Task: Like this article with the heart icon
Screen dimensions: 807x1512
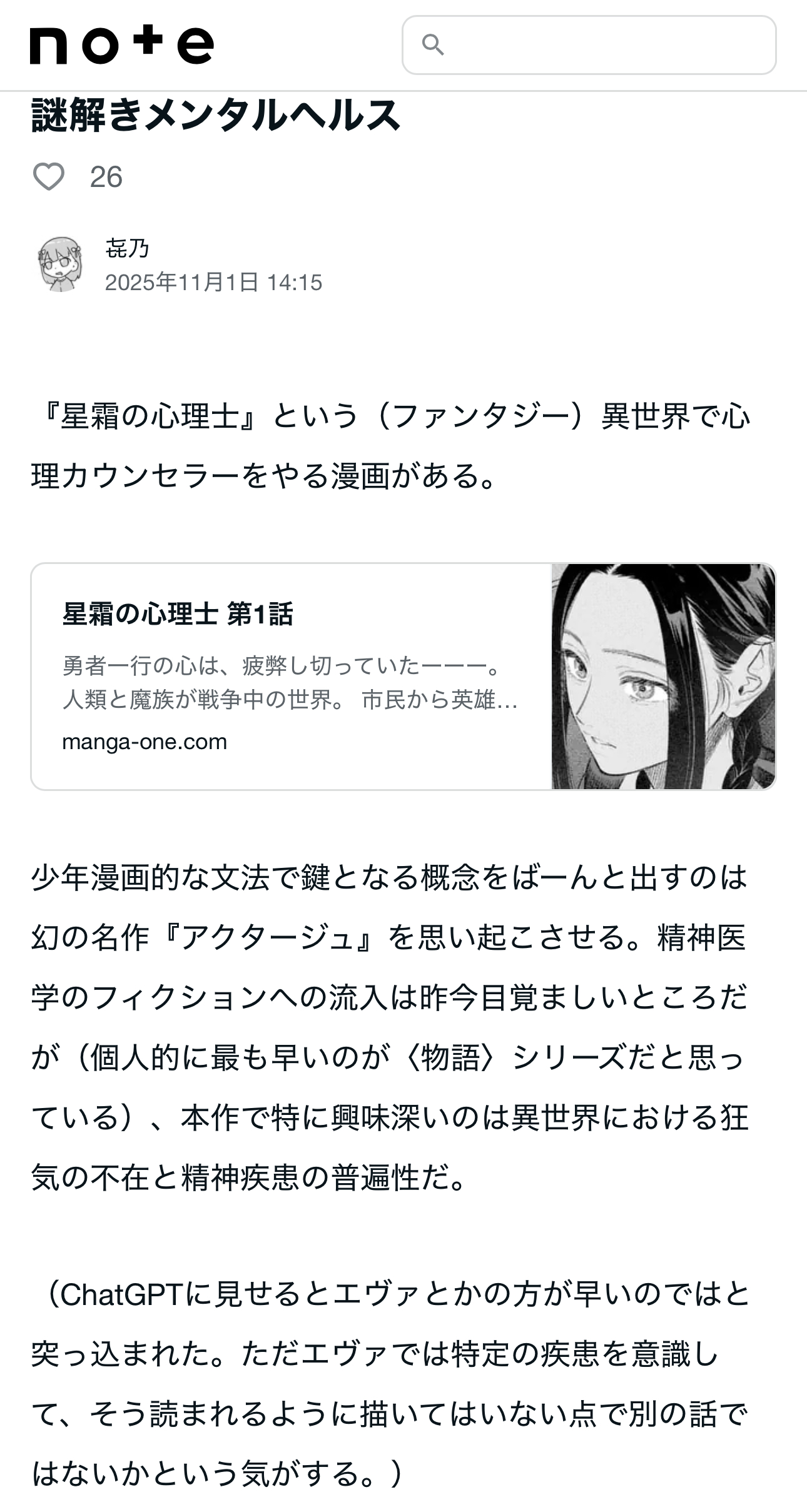Action: click(x=49, y=177)
